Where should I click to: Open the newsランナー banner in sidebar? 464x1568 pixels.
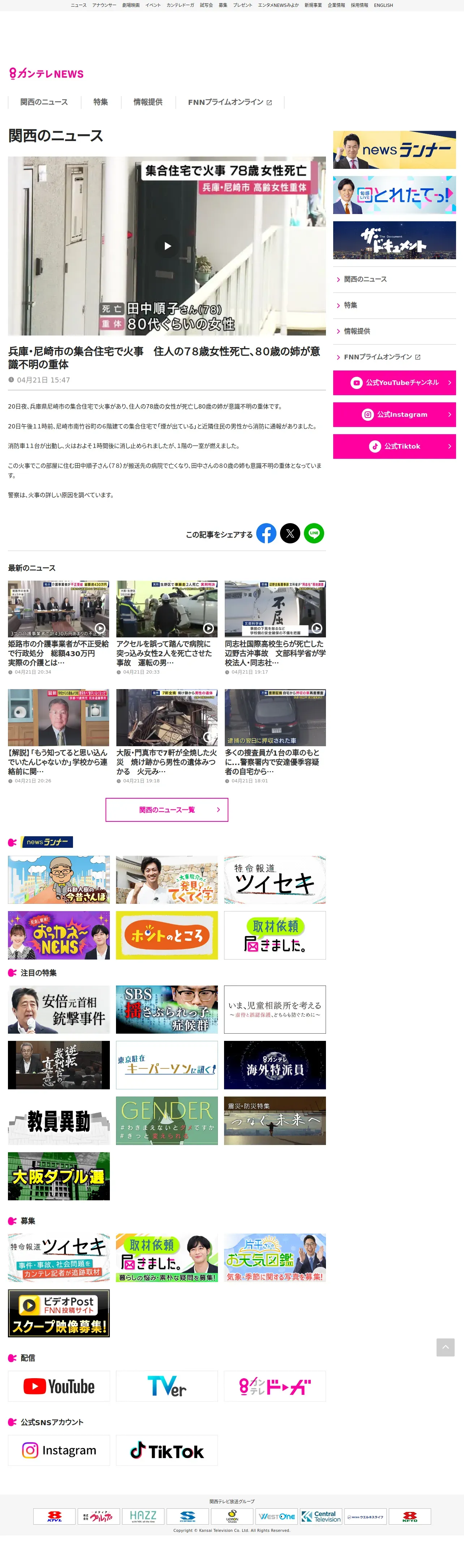(x=394, y=150)
